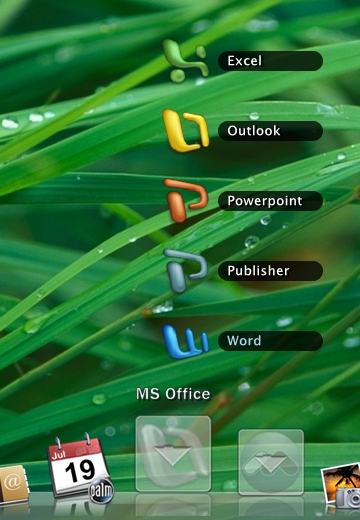Start Powerpoint from the stack
This screenshot has height=520, width=360.
coord(242,201)
